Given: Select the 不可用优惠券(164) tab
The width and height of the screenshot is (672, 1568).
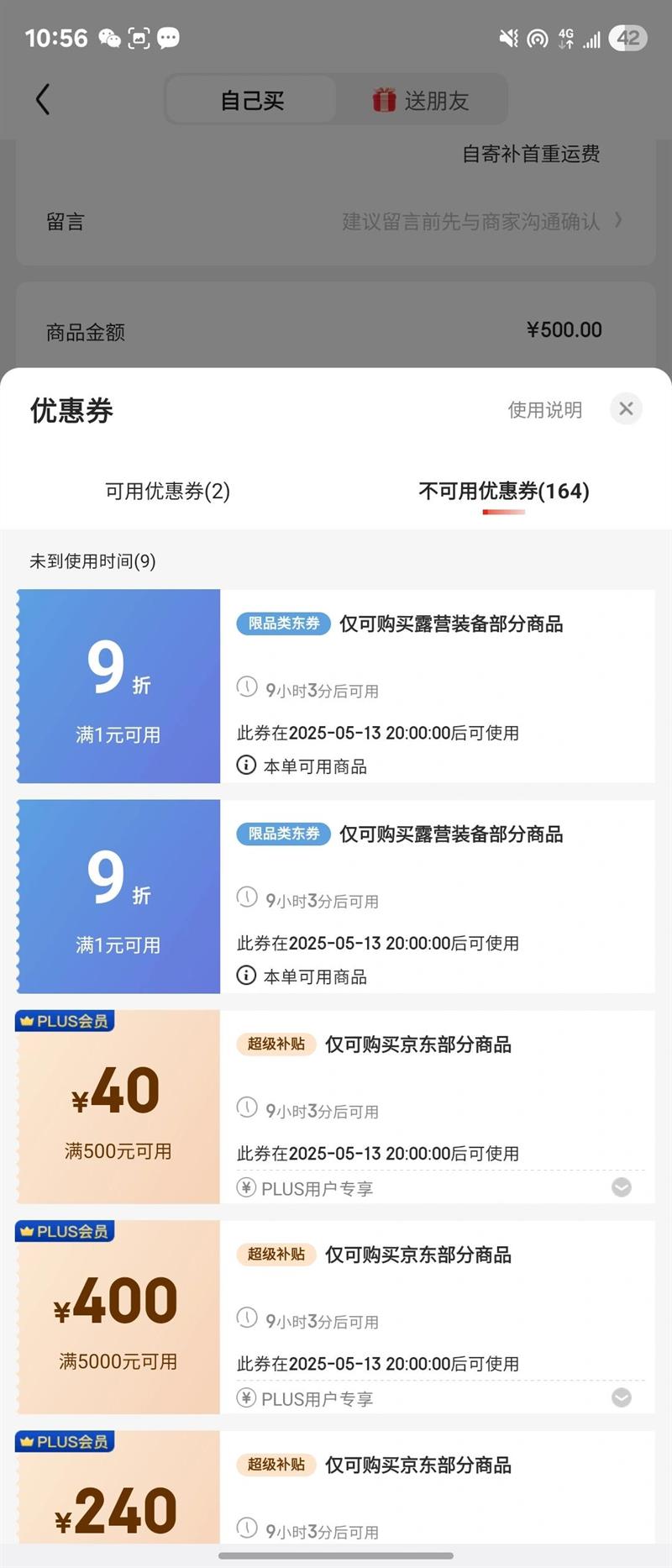Looking at the screenshot, I should click(504, 491).
